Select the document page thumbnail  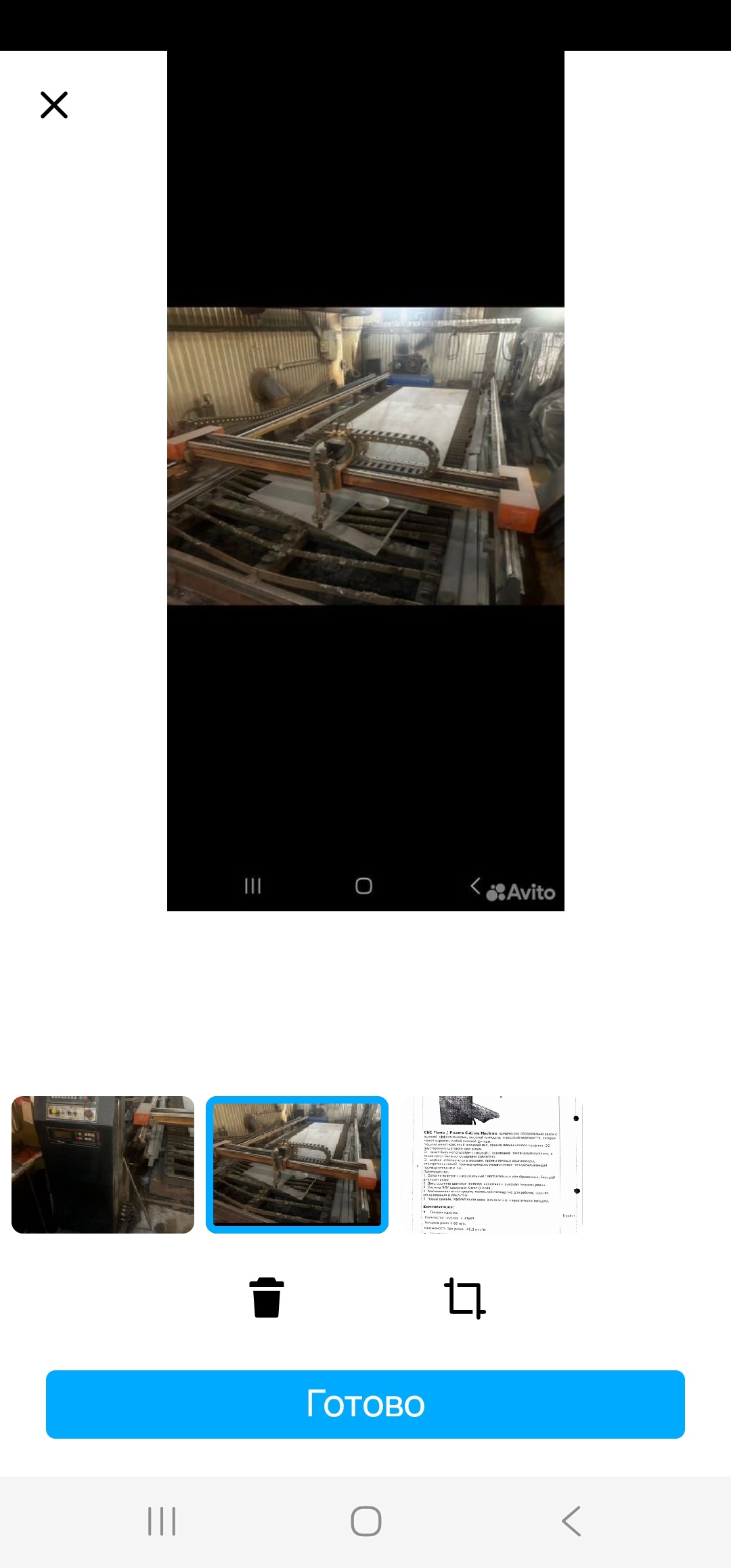point(492,1164)
